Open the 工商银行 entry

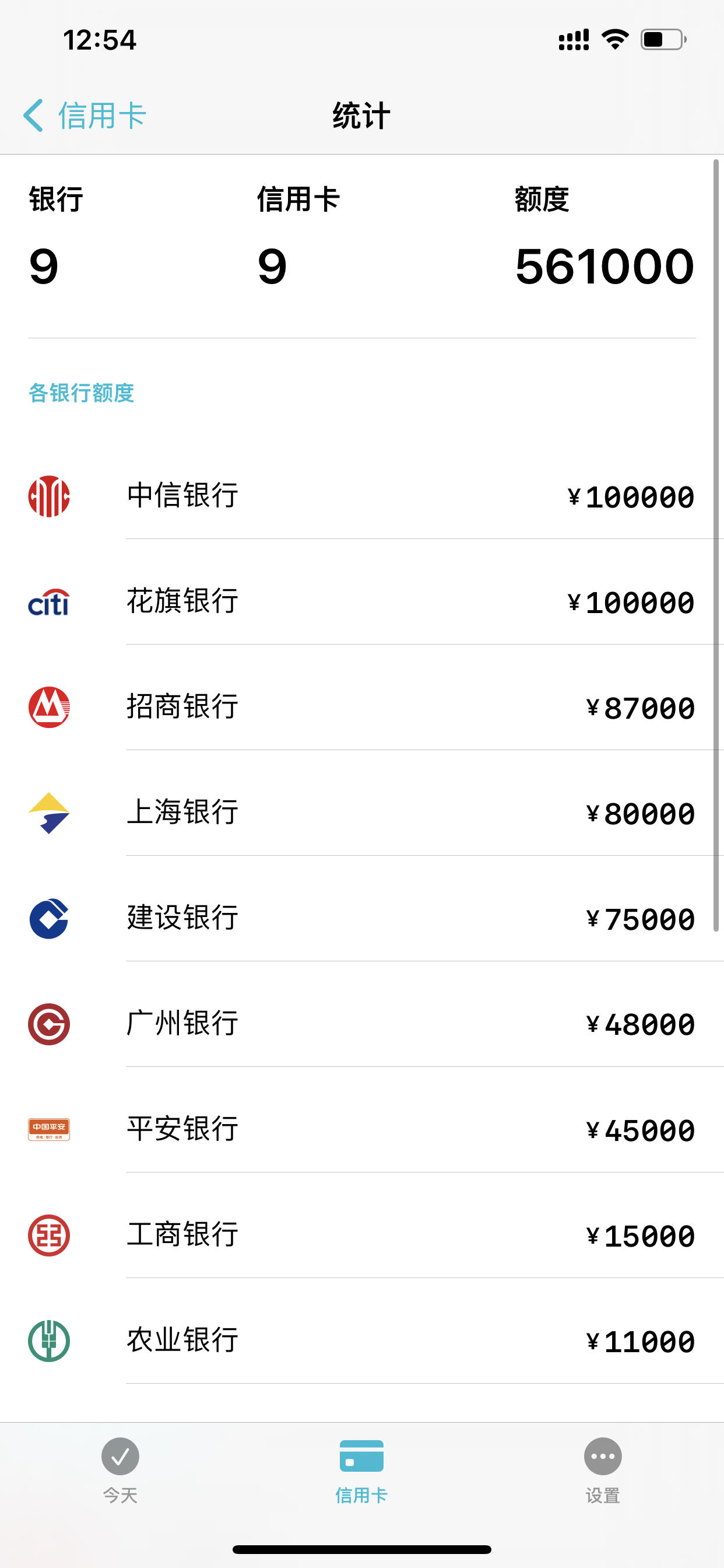pos(362,1235)
